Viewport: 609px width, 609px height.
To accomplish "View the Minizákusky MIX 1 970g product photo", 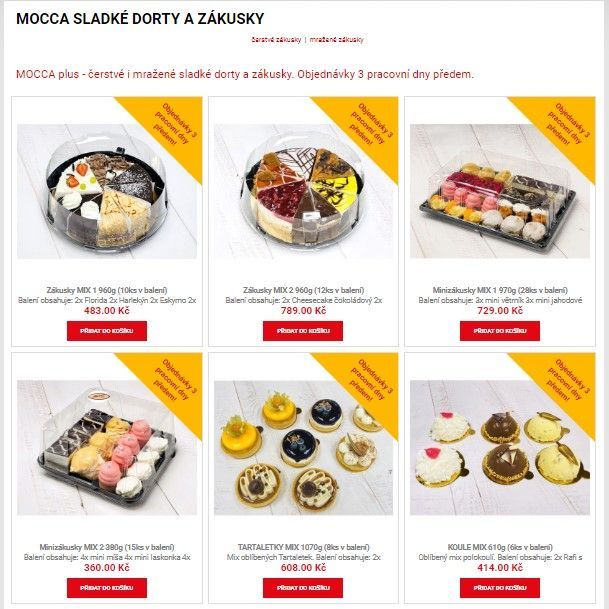I will (500, 195).
